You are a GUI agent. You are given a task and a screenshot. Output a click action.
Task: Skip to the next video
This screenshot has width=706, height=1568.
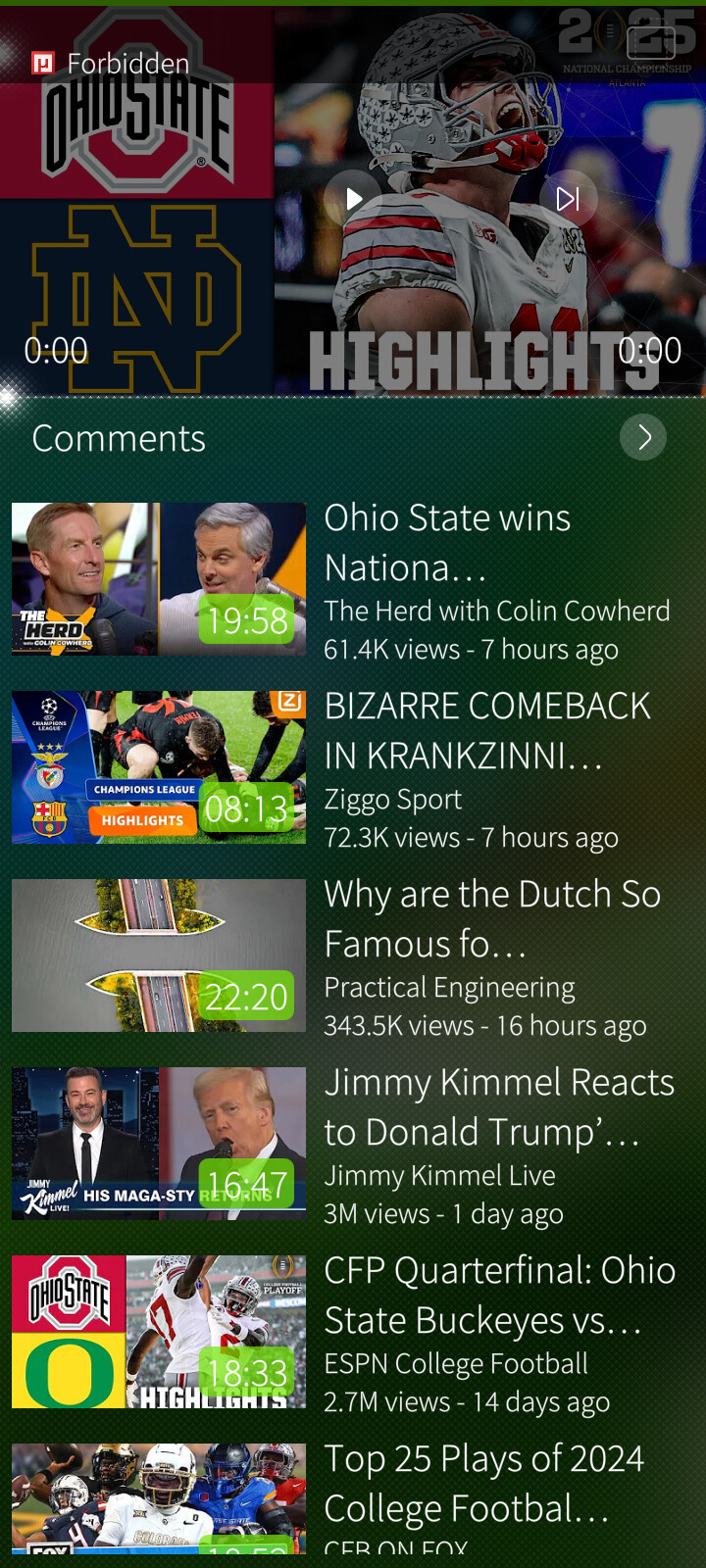click(568, 199)
